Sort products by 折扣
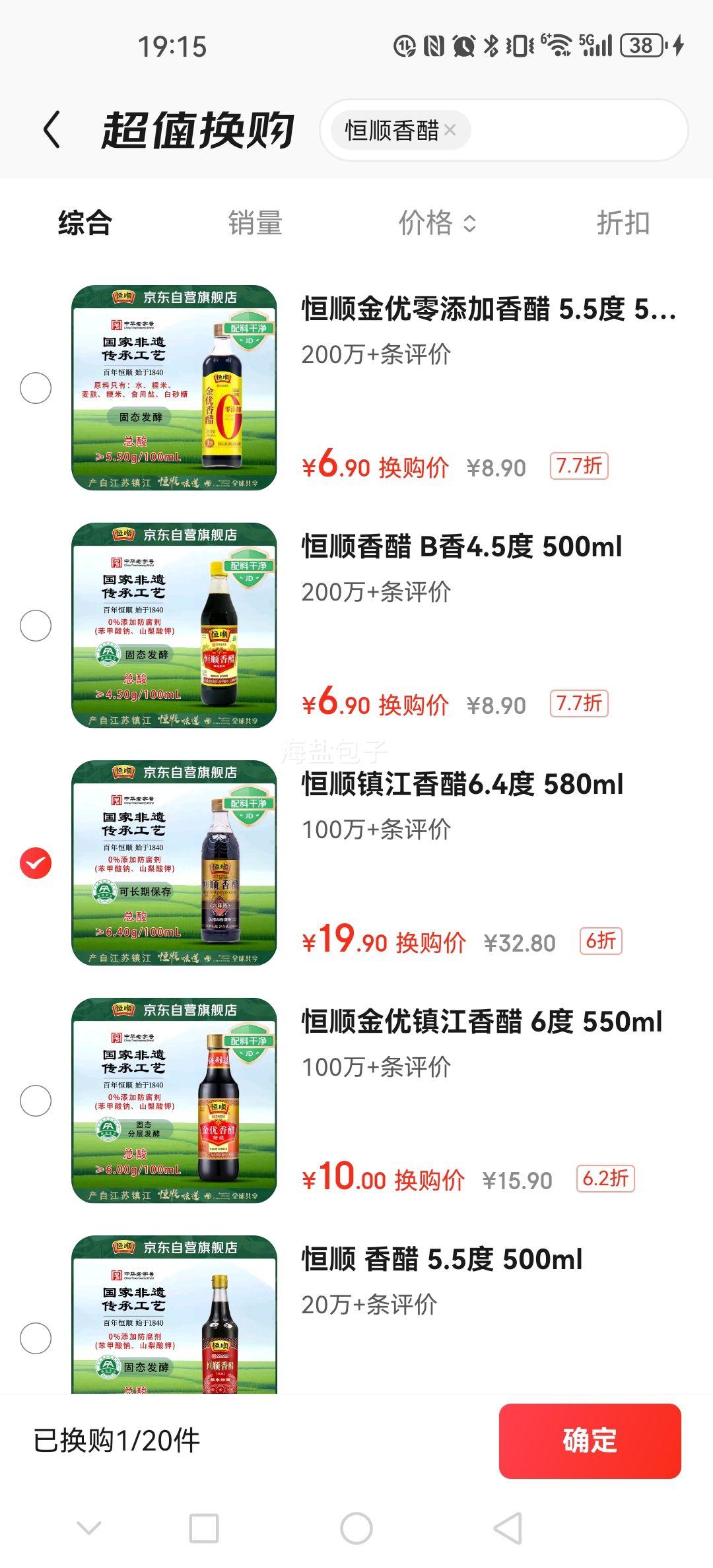 click(x=623, y=223)
